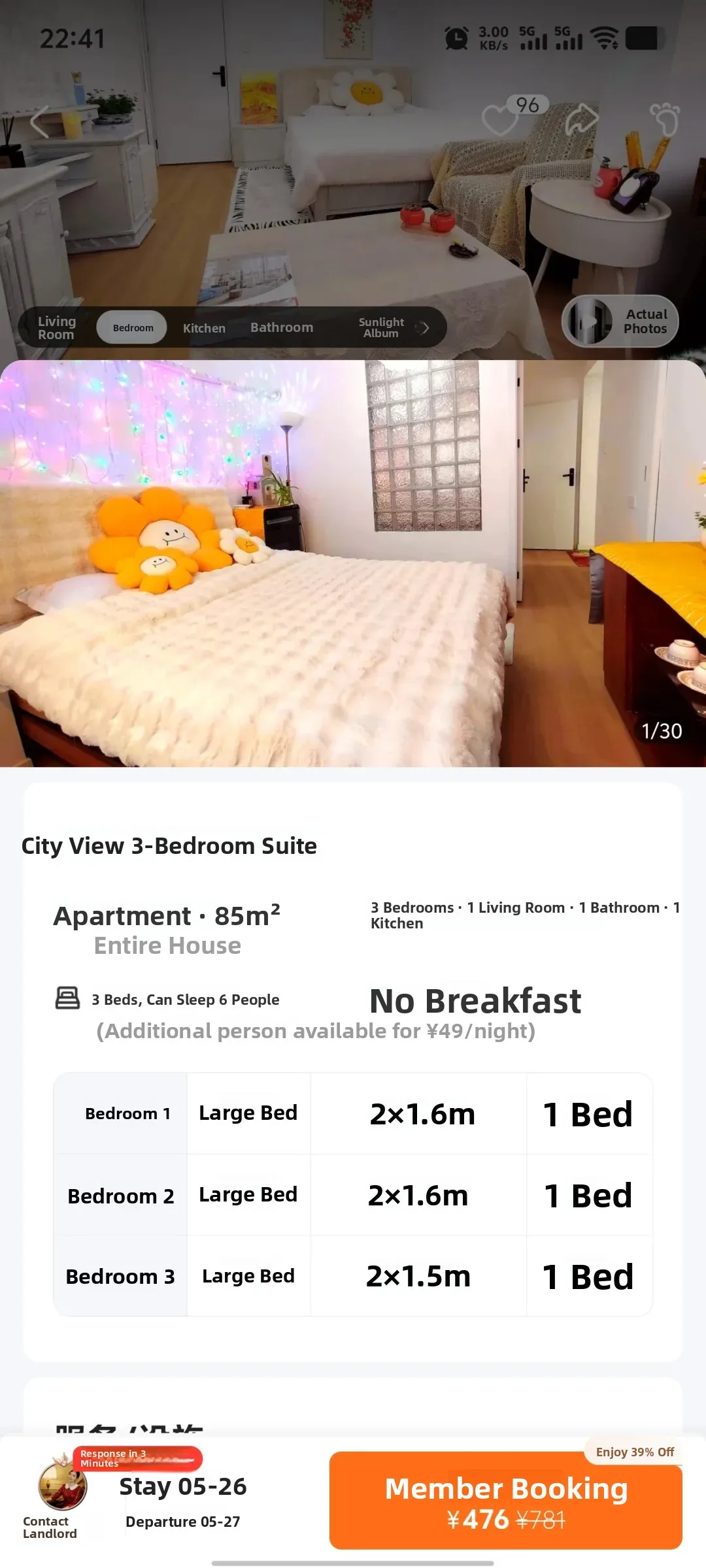
Task: Show the Bathroom photos
Action: tap(282, 327)
